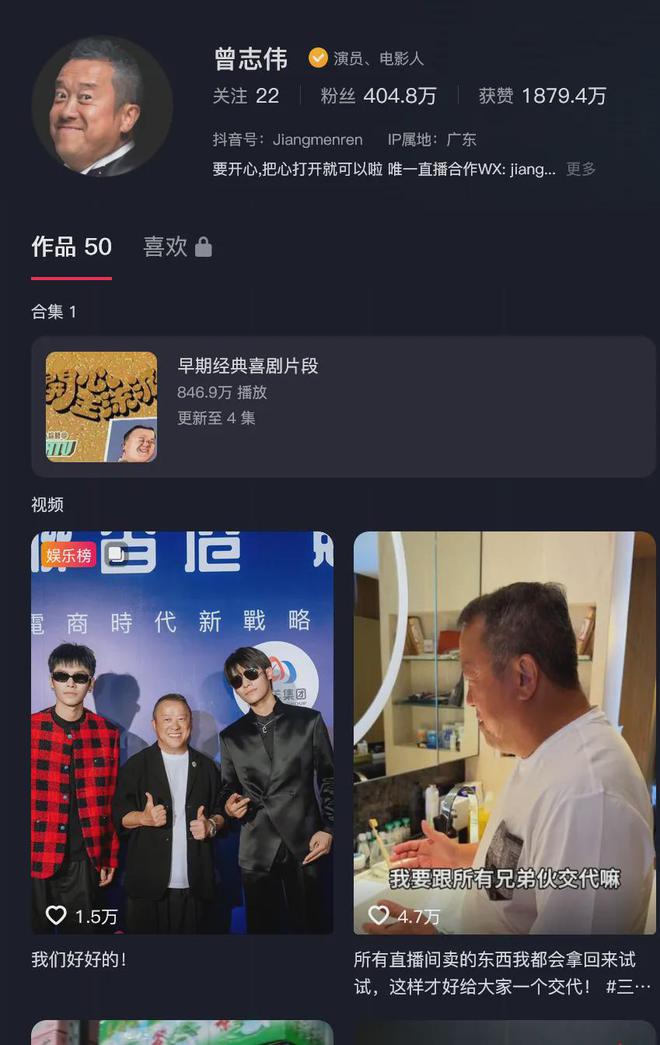Switch to the 喜欢 tab

pyautogui.click(x=177, y=247)
